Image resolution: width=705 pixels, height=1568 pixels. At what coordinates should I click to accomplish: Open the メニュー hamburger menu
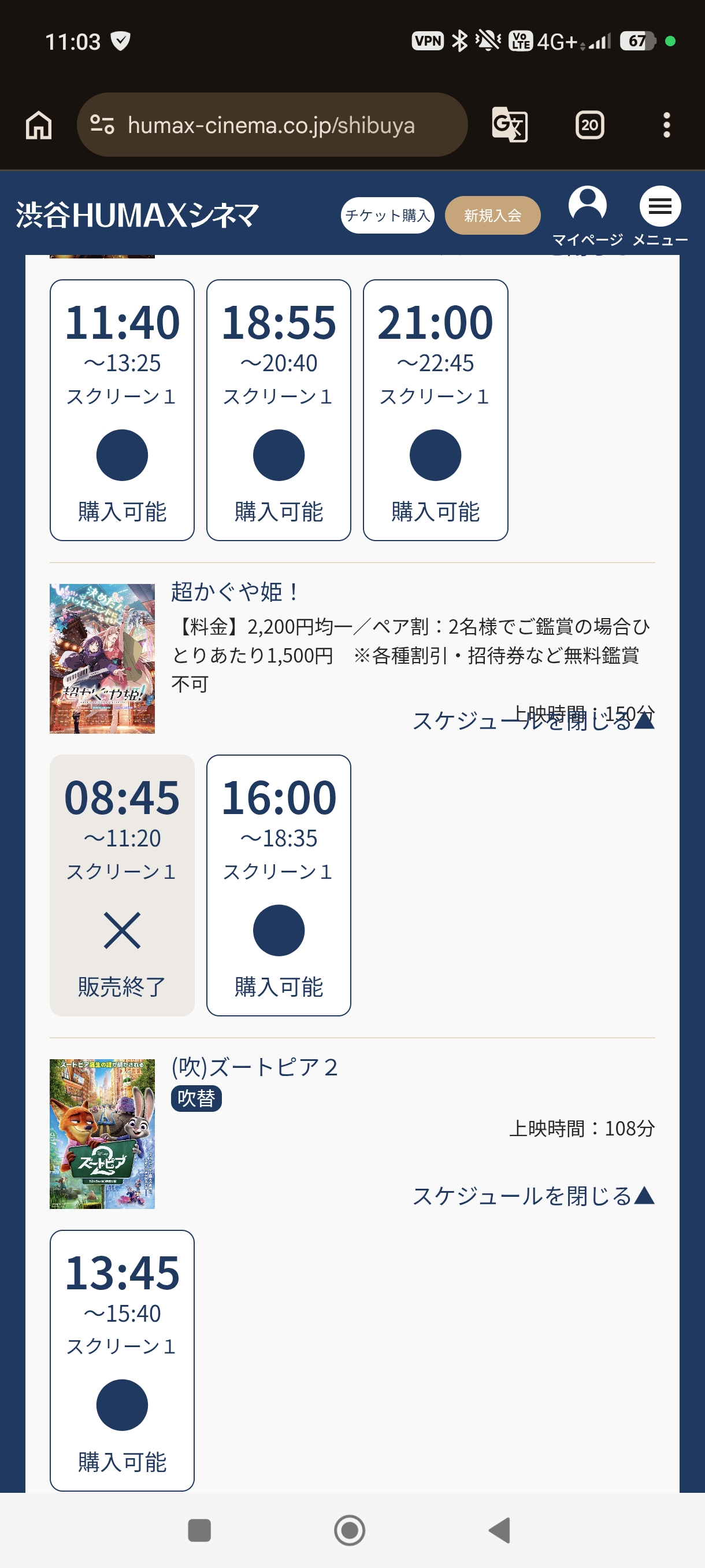point(660,216)
